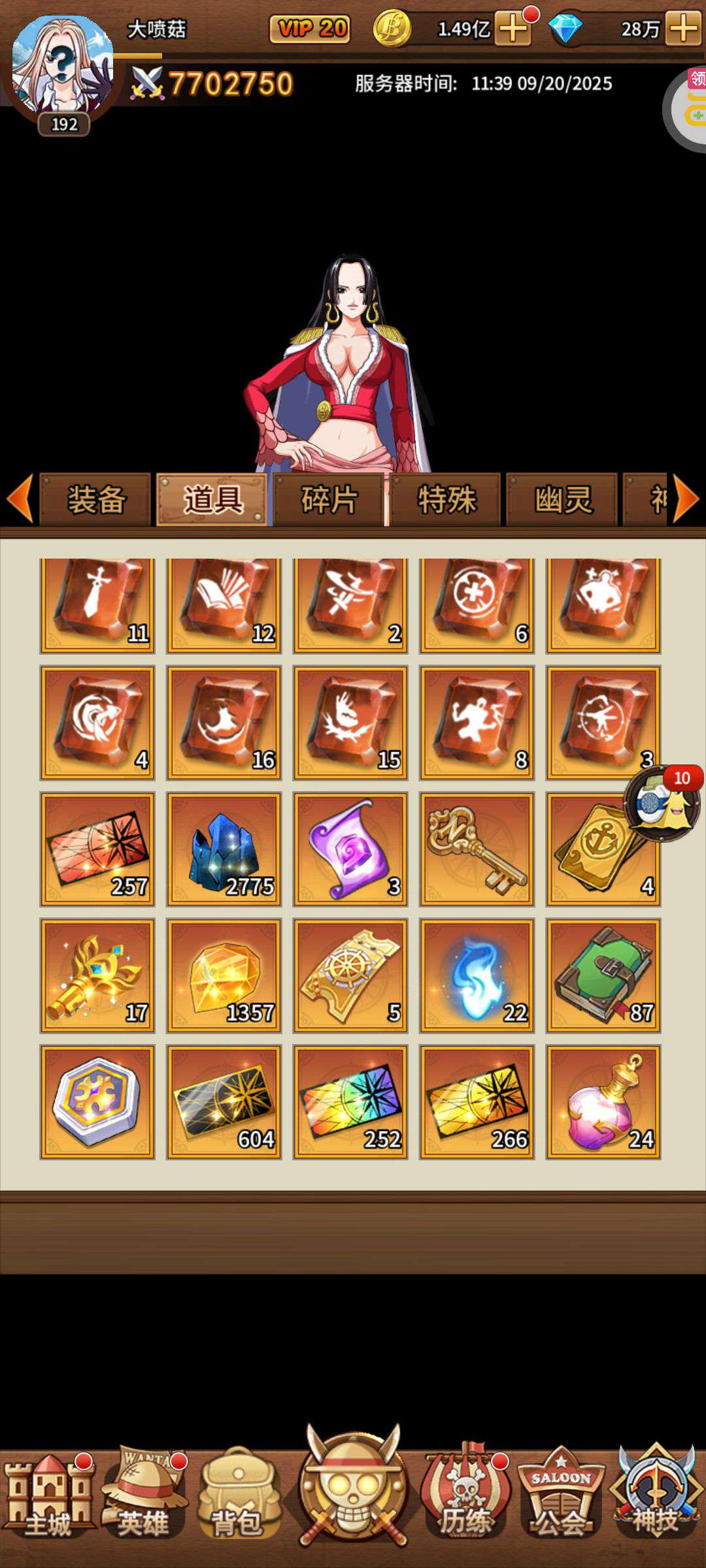Tap the left arrow beside the tabs
Image resolution: width=706 pixels, height=1568 pixels.
click(x=20, y=499)
